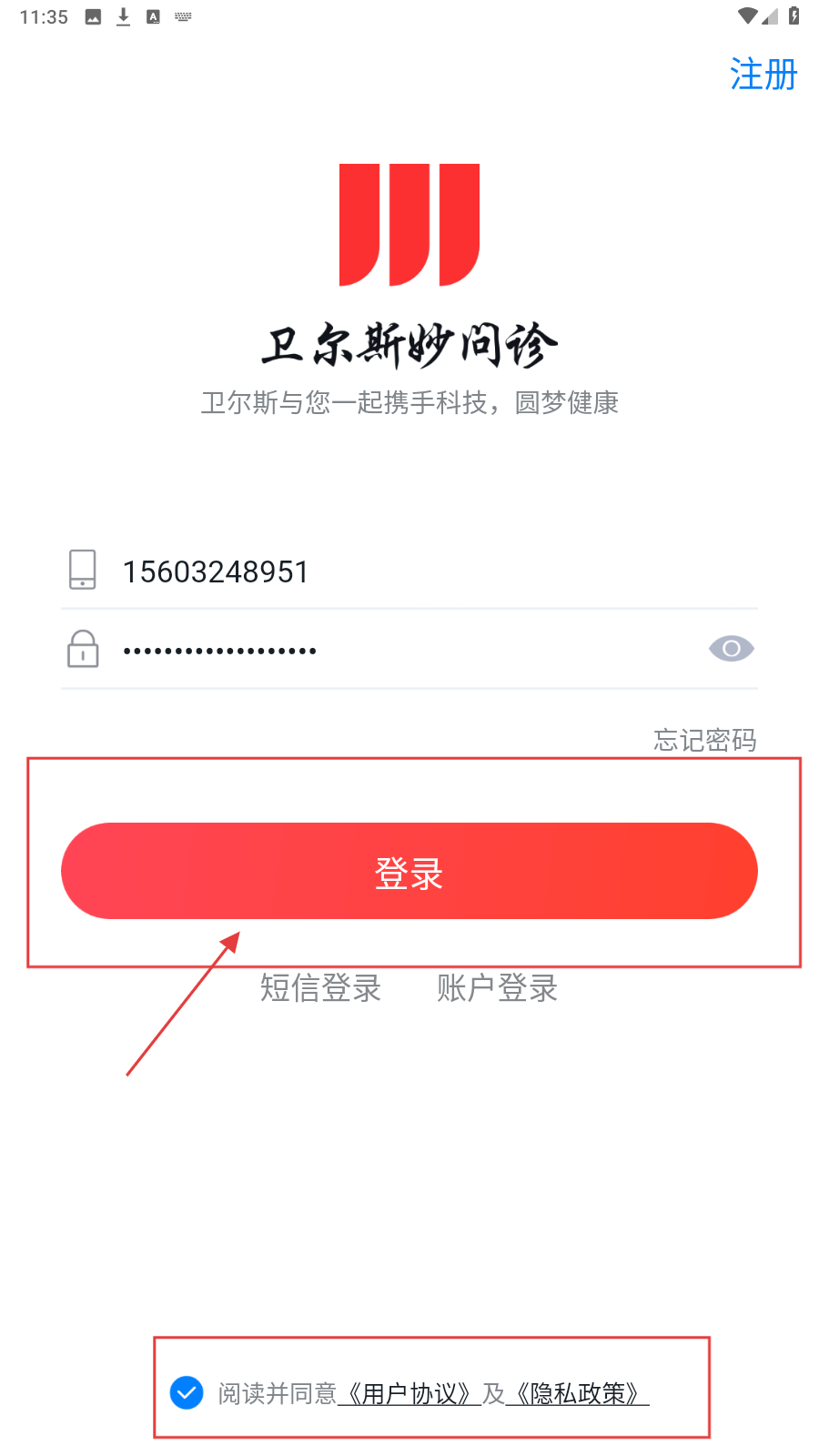Viewport: 819px width, 1456px height.
Task: Open 忘记密码 to reset password
Action: (705, 740)
